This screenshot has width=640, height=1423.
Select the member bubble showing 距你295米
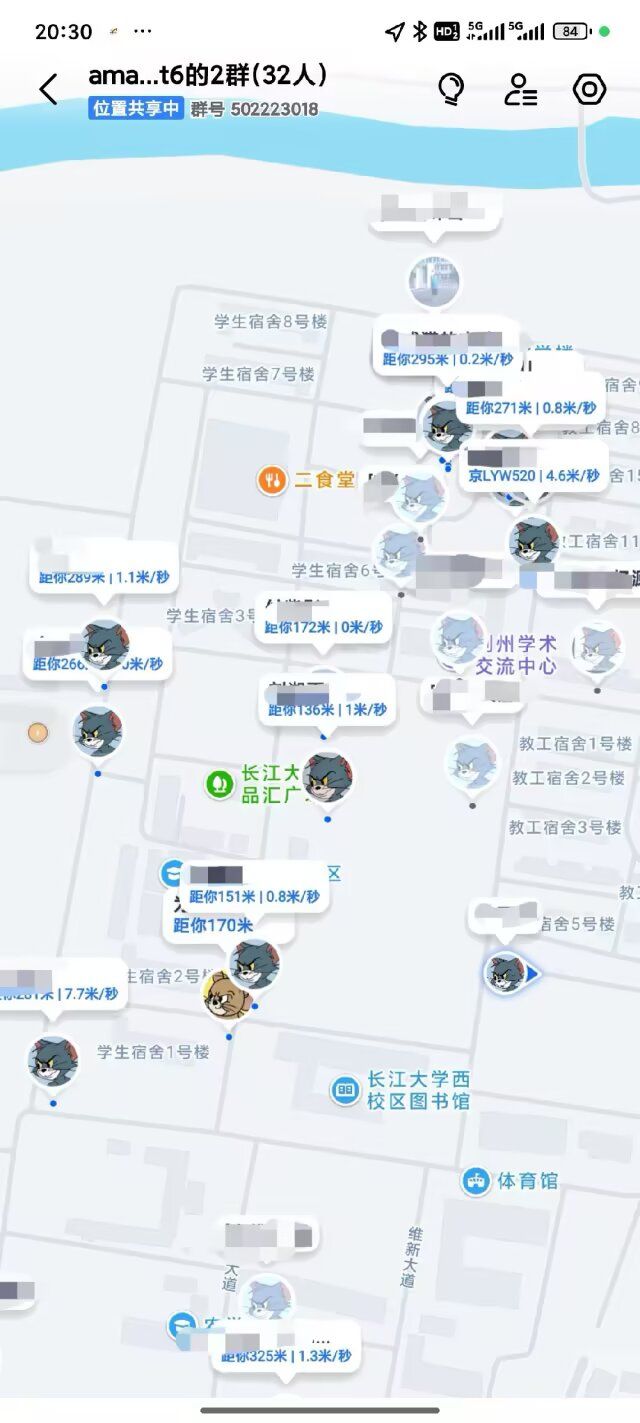point(446,349)
